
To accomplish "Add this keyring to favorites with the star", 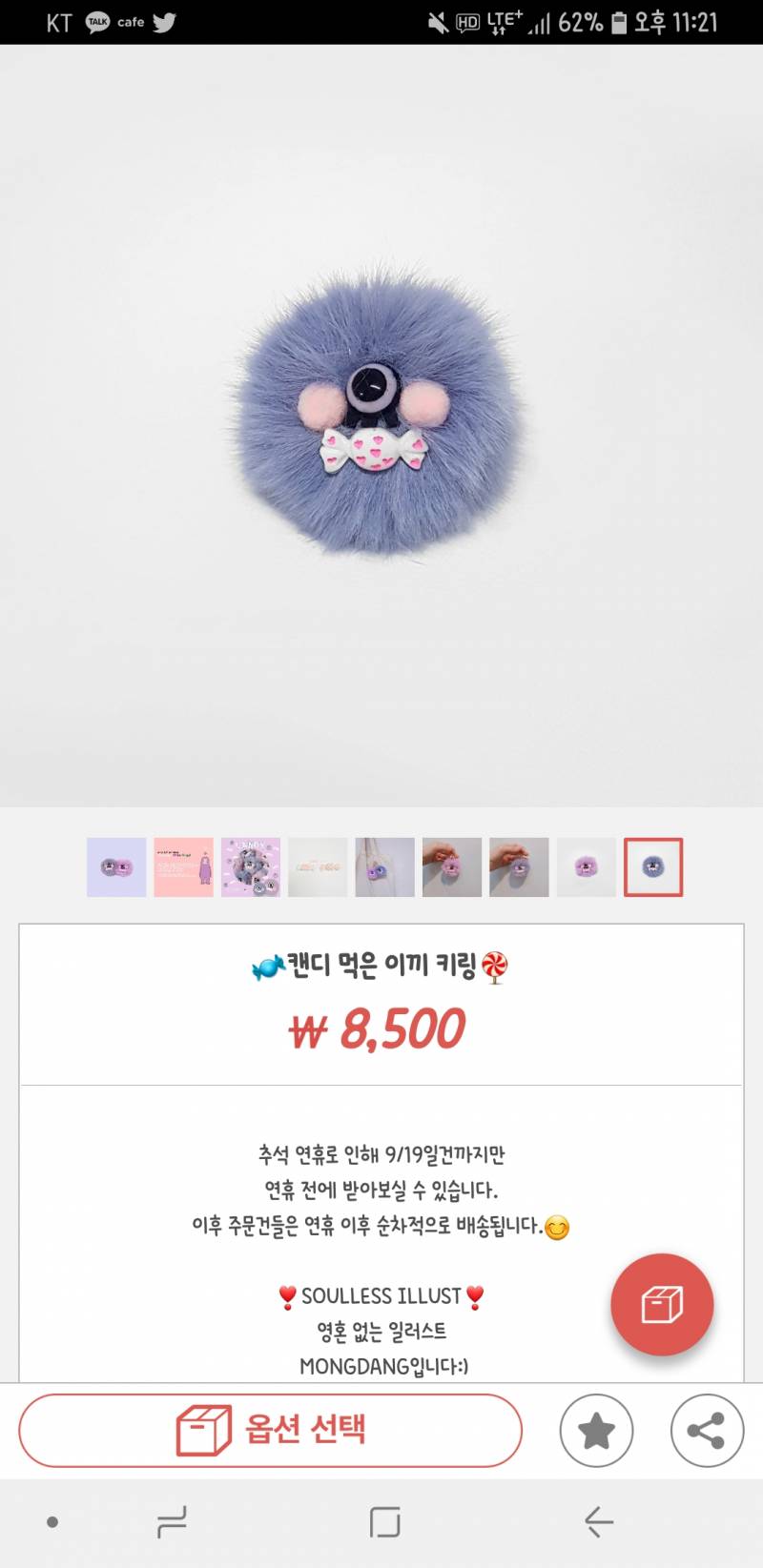I will coord(596,1430).
